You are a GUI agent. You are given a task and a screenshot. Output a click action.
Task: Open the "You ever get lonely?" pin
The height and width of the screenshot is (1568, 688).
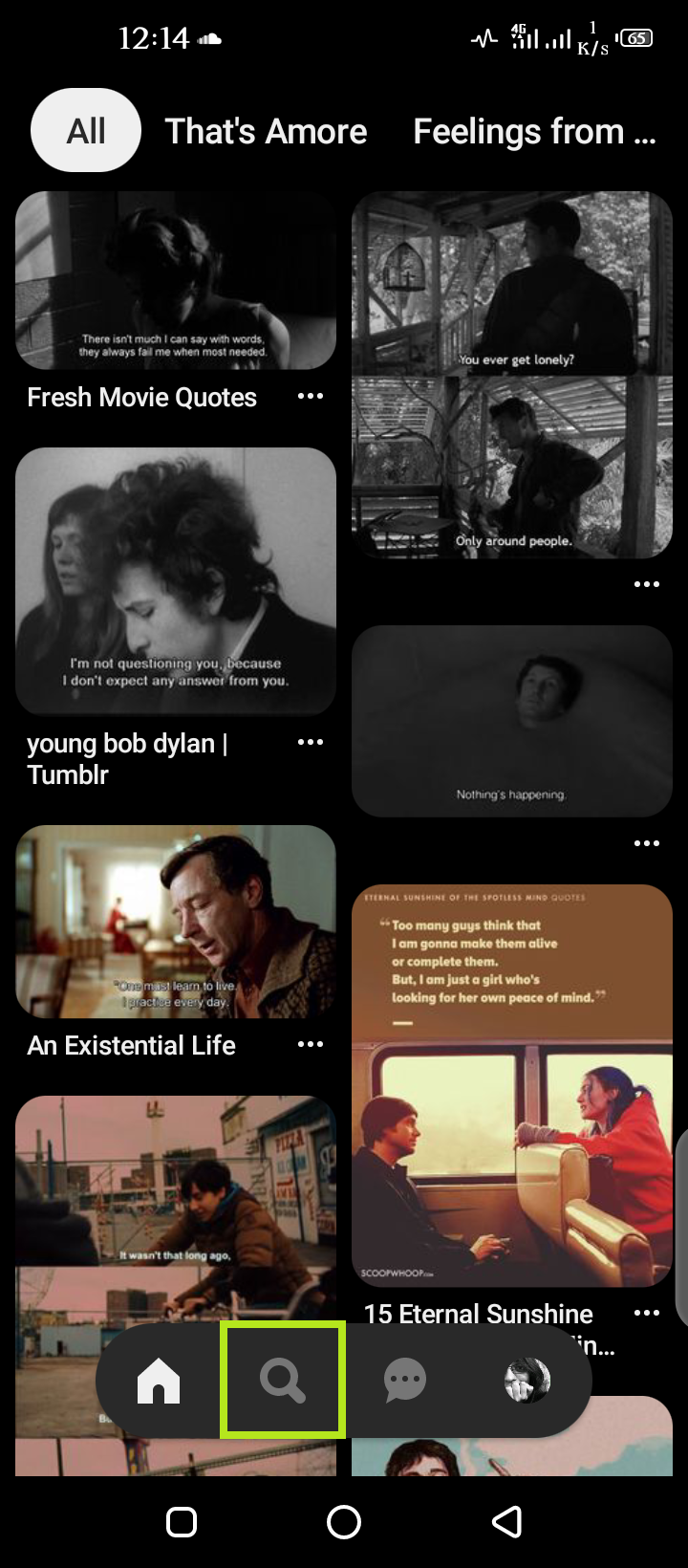[512, 375]
